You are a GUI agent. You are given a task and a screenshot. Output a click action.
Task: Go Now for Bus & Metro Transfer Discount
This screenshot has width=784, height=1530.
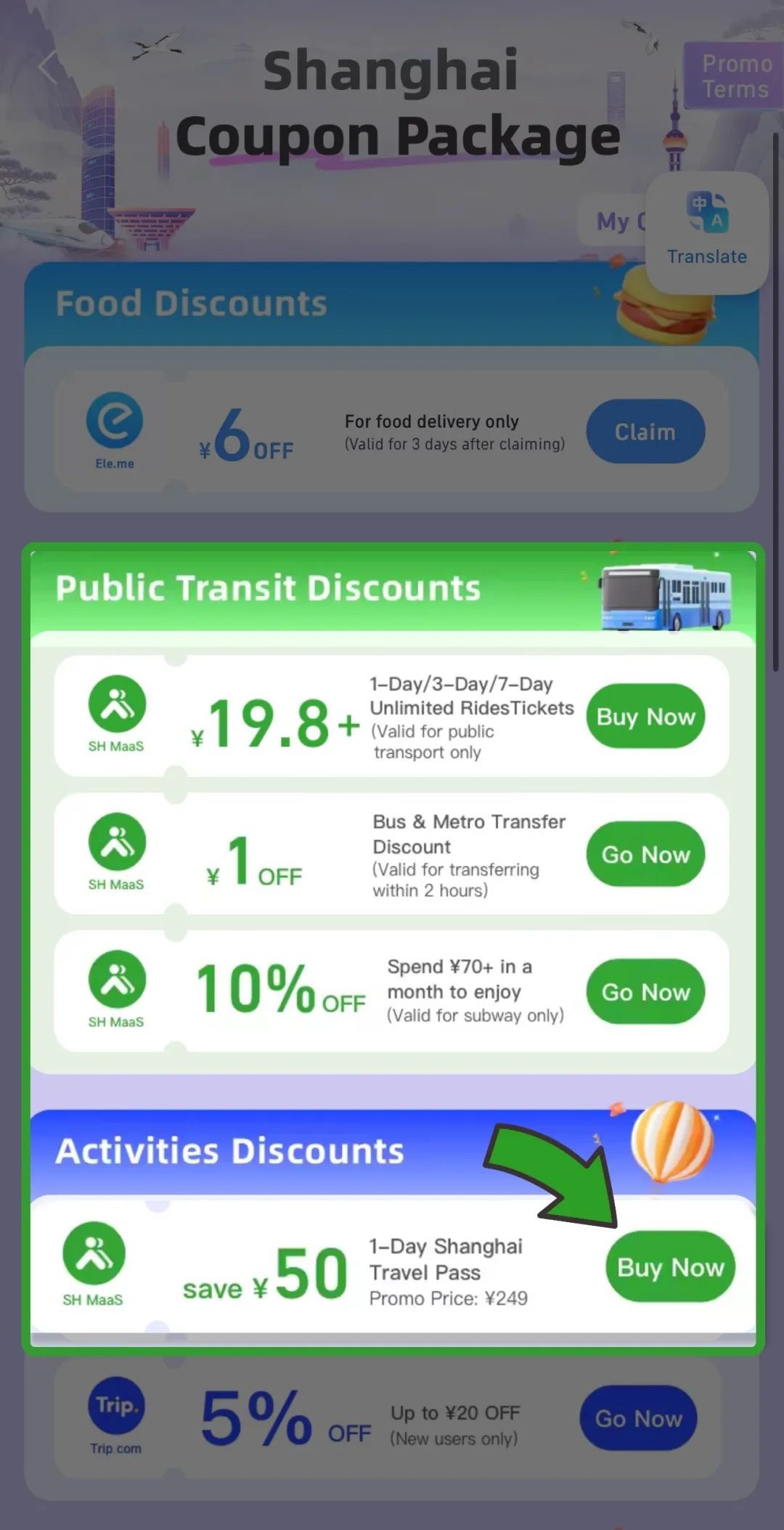(645, 854)
